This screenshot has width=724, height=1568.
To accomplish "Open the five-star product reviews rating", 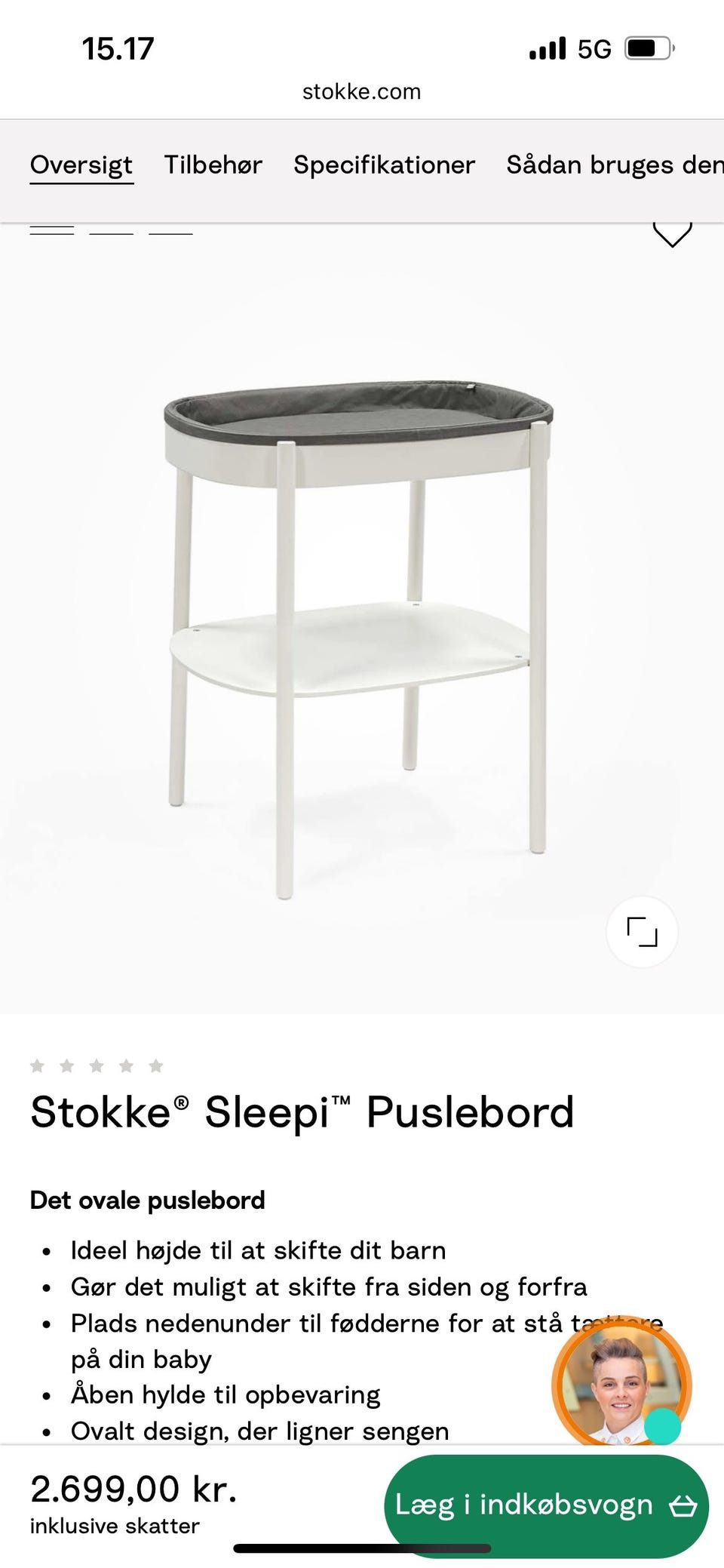I will (97, 1065).
